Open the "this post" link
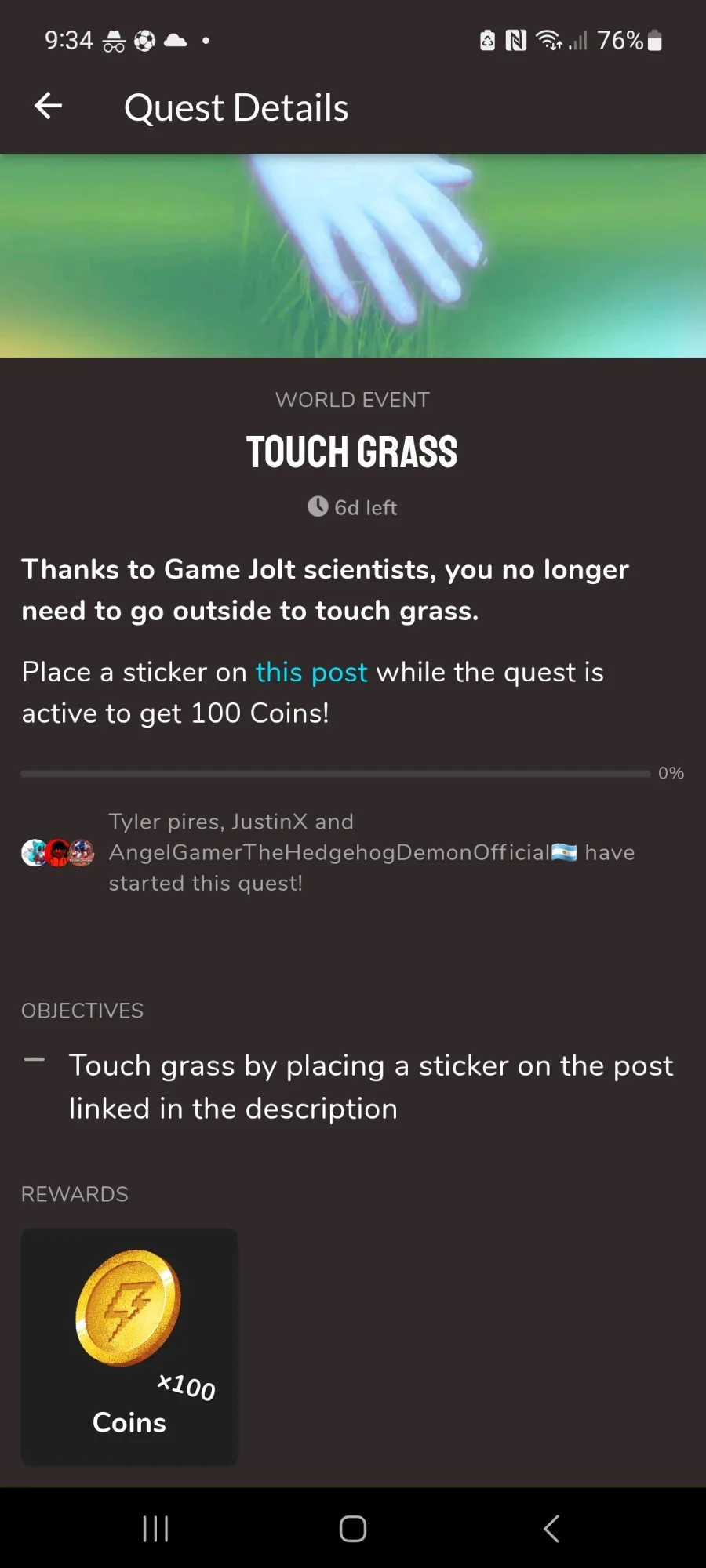 (311, 672)
